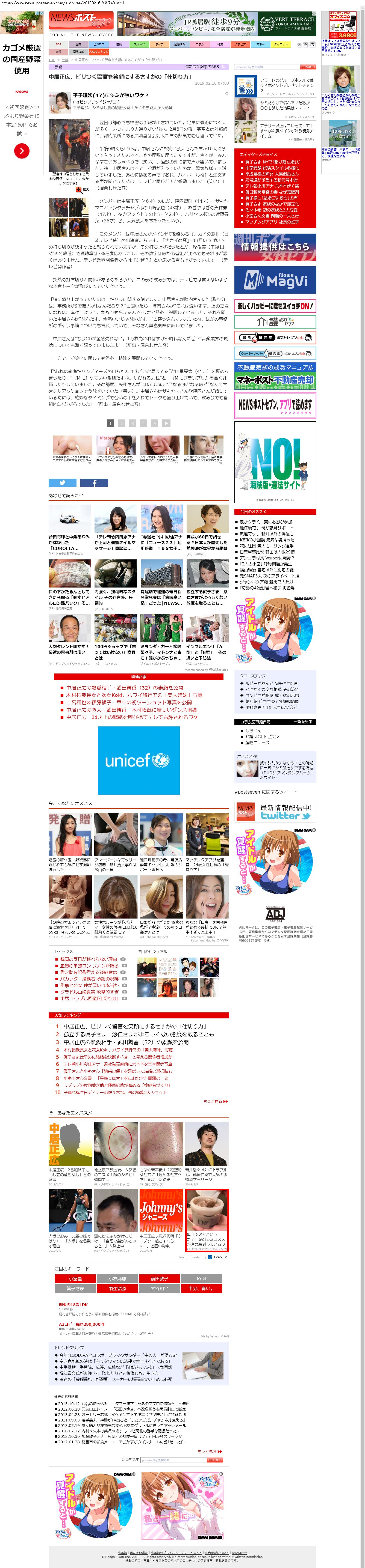This screenshot has height=1568, width=365.
Task: Open the unicef banner
Action: click(x=138, y=760)
